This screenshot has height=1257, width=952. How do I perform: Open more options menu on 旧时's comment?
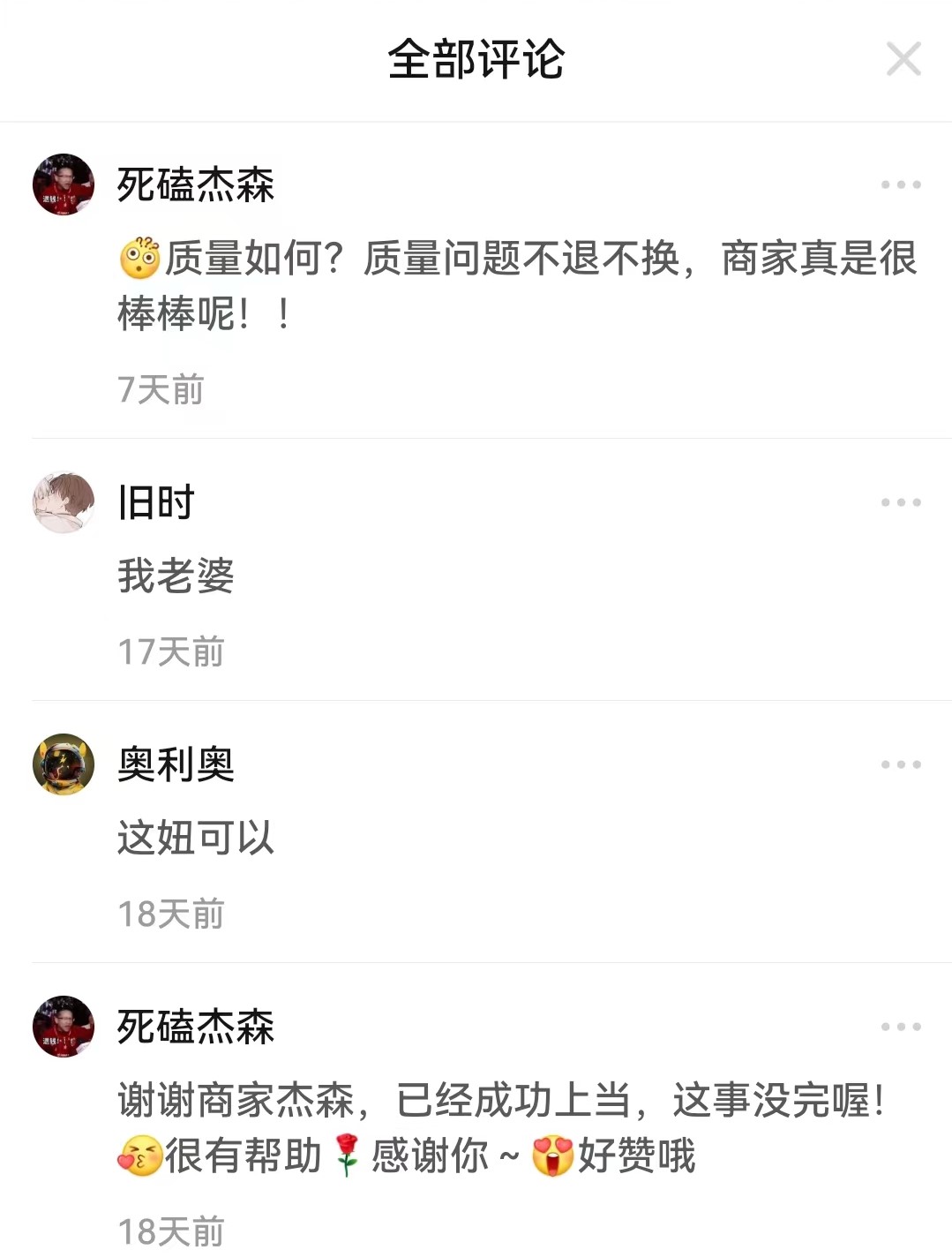[900, 503]
